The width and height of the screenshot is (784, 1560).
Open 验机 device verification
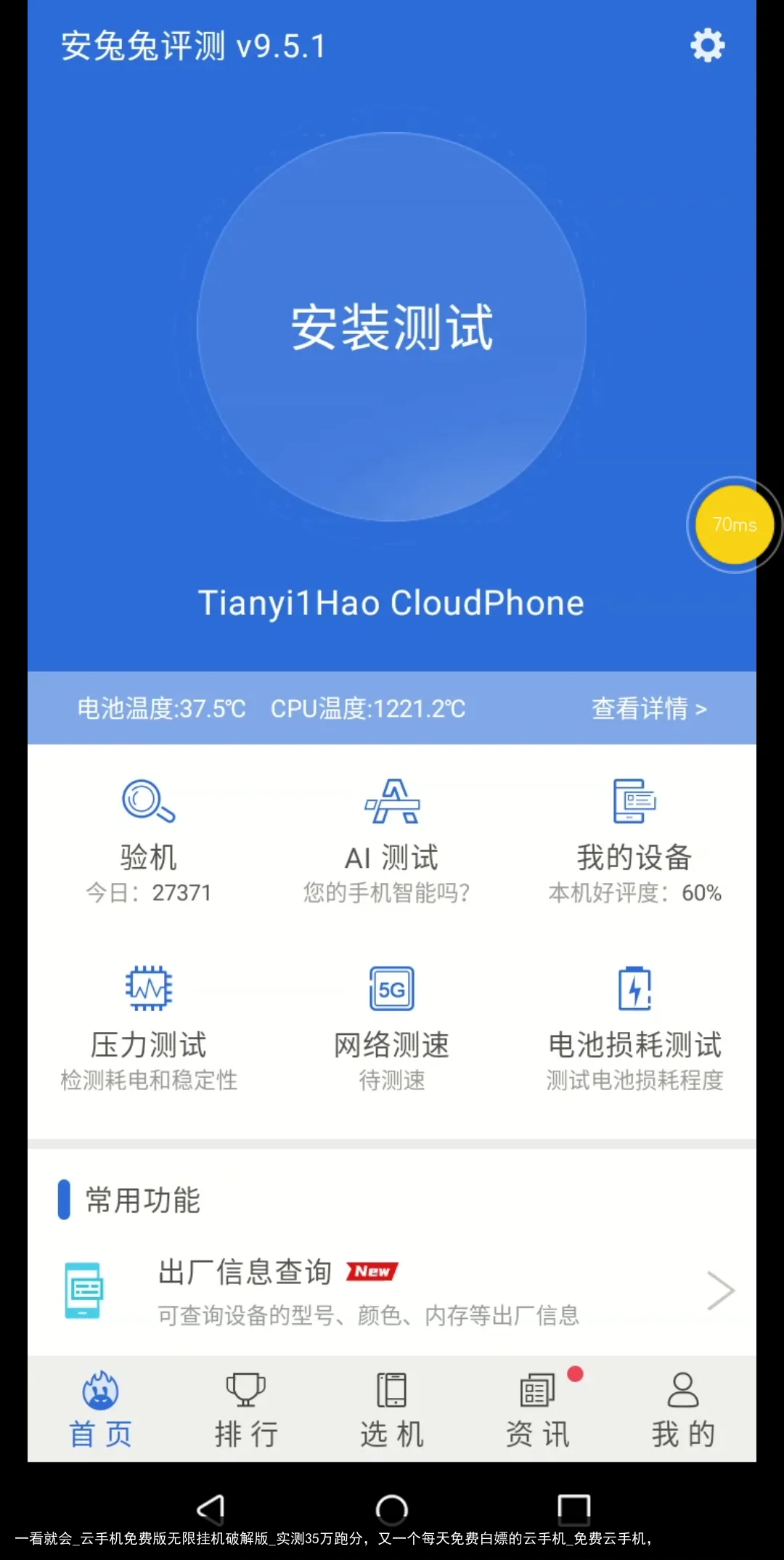coord(149,841)
